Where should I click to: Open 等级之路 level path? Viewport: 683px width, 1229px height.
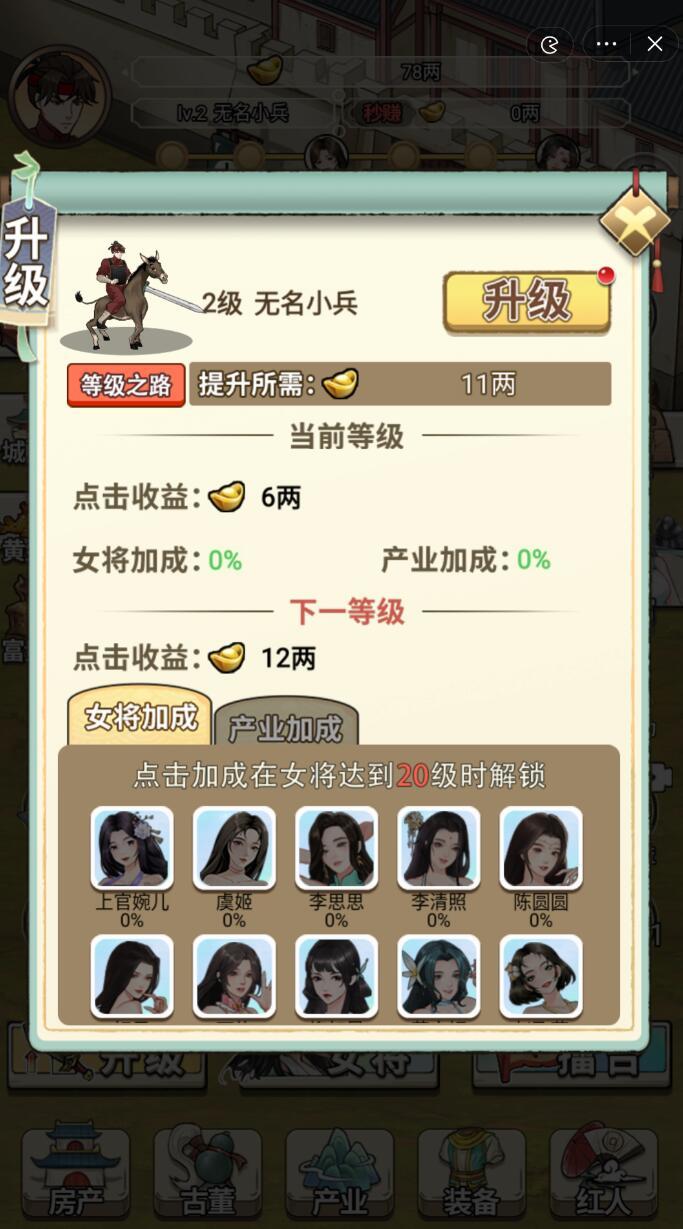click(126, 385)
